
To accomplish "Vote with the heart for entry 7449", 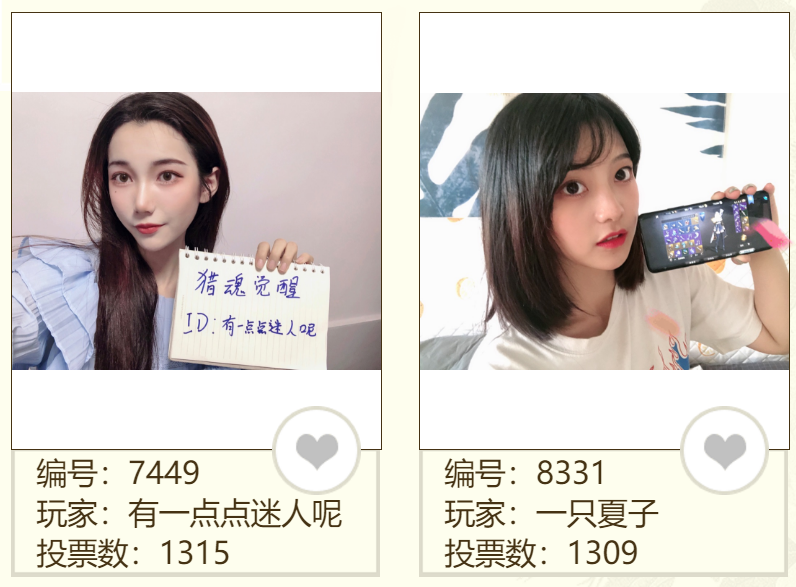I will pos(317,450).
